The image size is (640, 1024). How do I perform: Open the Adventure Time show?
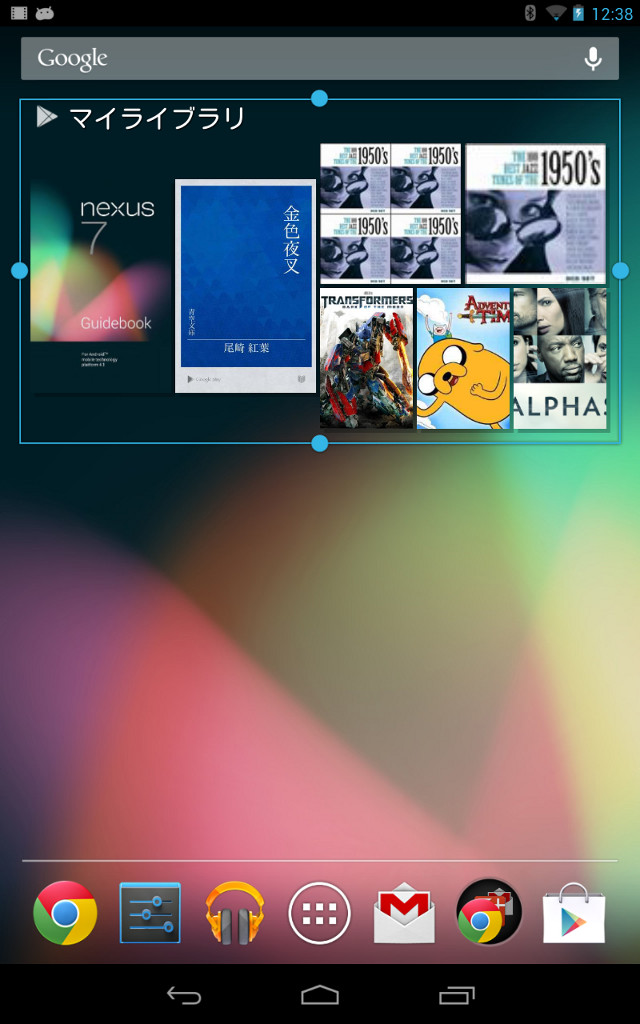click(x=464, y=359)
